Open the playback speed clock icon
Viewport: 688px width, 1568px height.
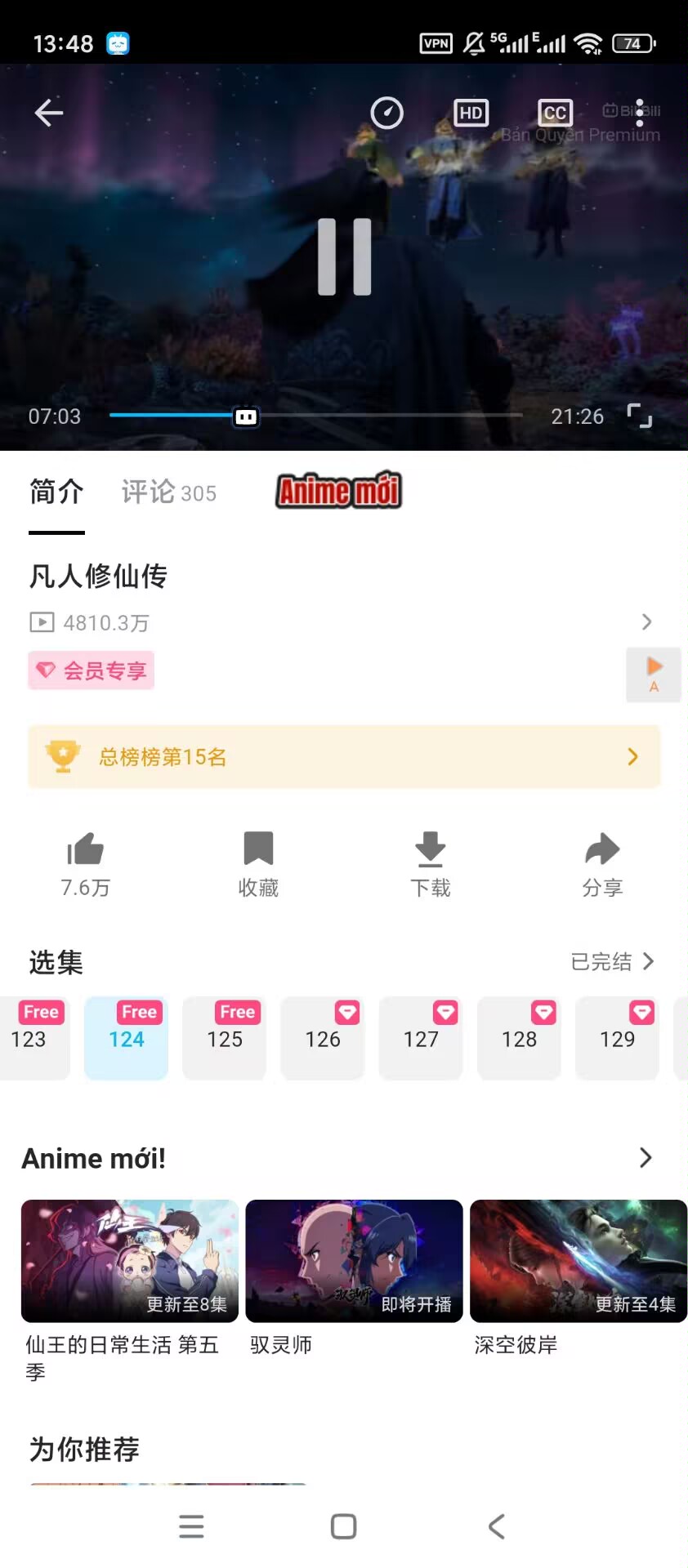pyautogui.click(x=386, y=113)
